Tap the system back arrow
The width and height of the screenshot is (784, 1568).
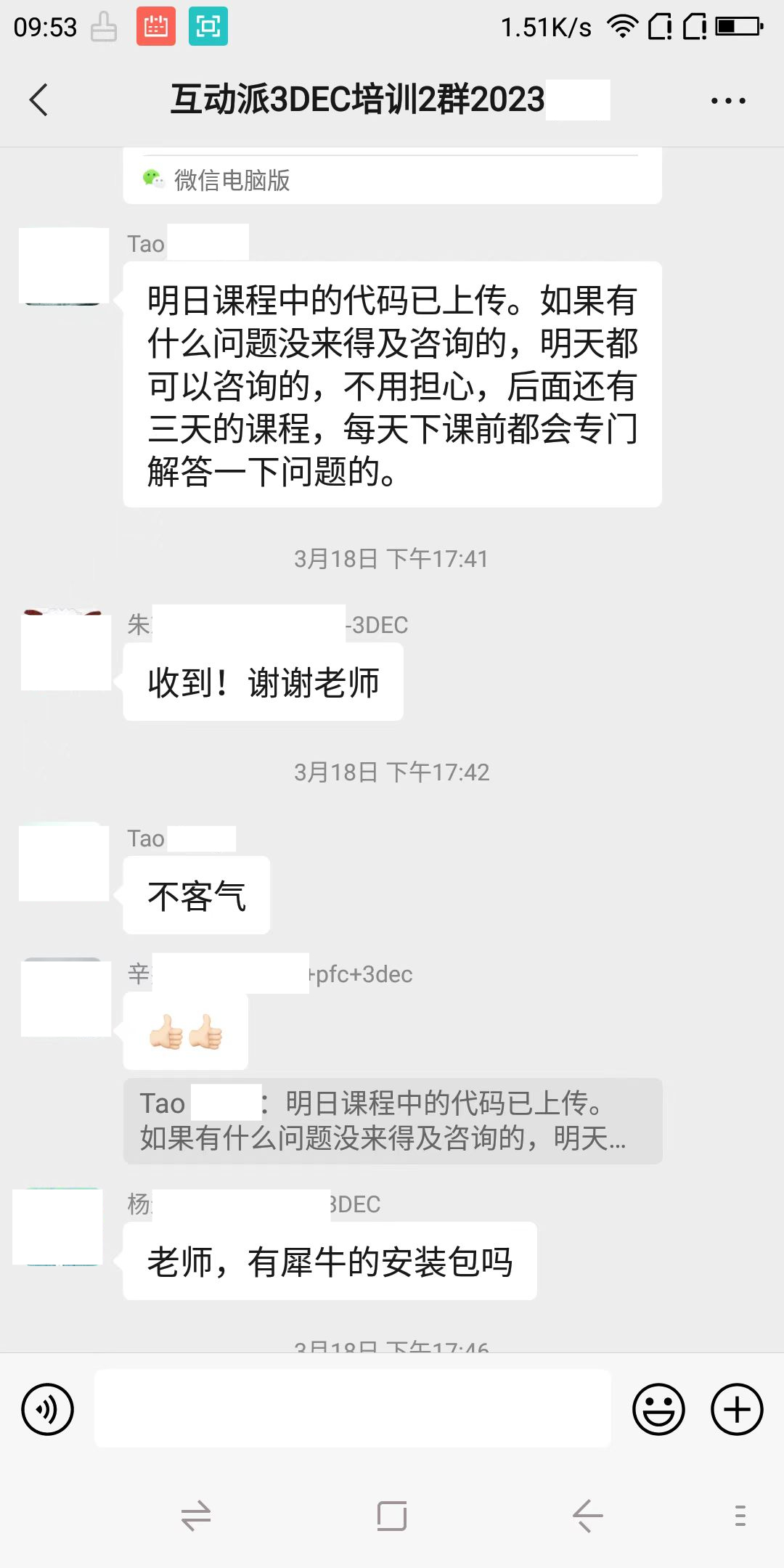[587, 1516]
